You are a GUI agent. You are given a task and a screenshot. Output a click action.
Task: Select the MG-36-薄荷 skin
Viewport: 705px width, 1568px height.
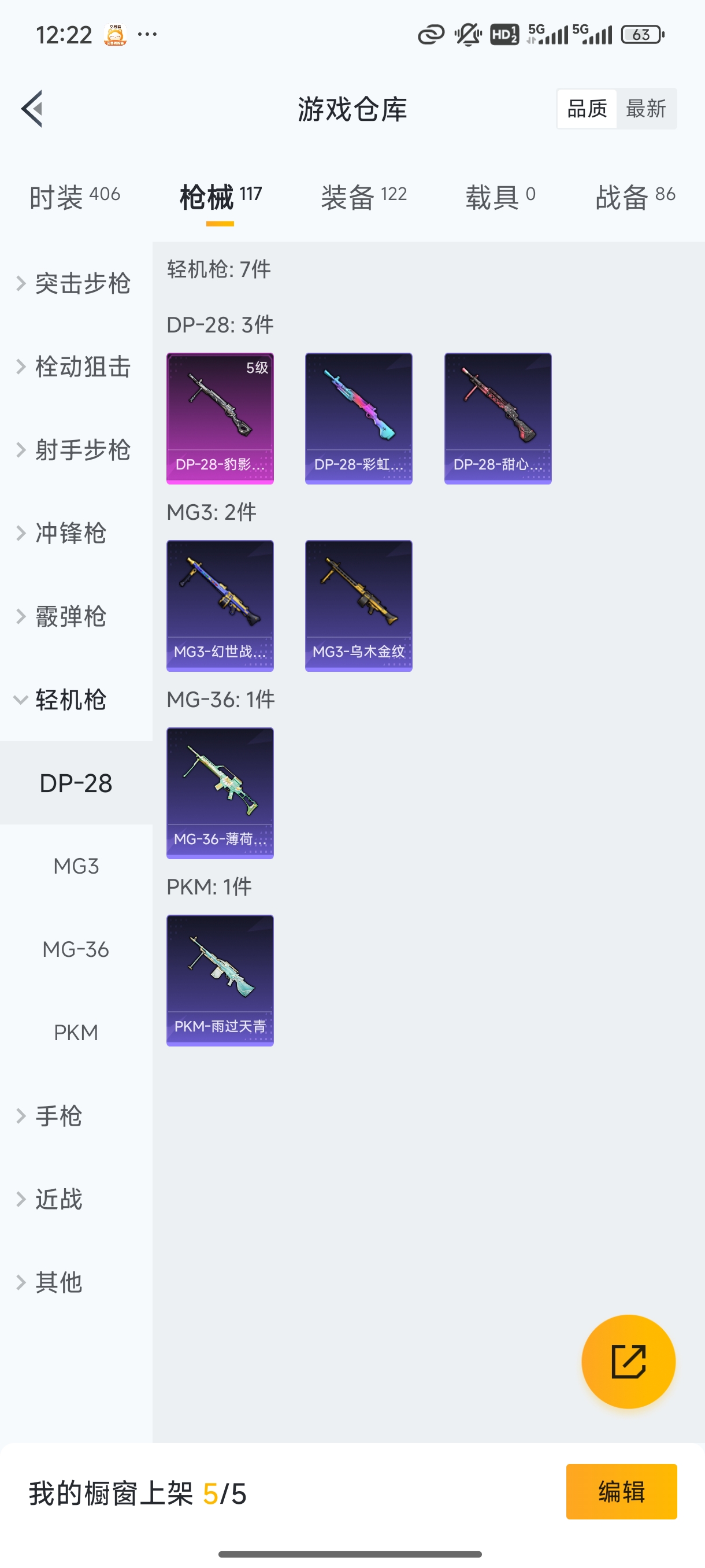[220, 793]
